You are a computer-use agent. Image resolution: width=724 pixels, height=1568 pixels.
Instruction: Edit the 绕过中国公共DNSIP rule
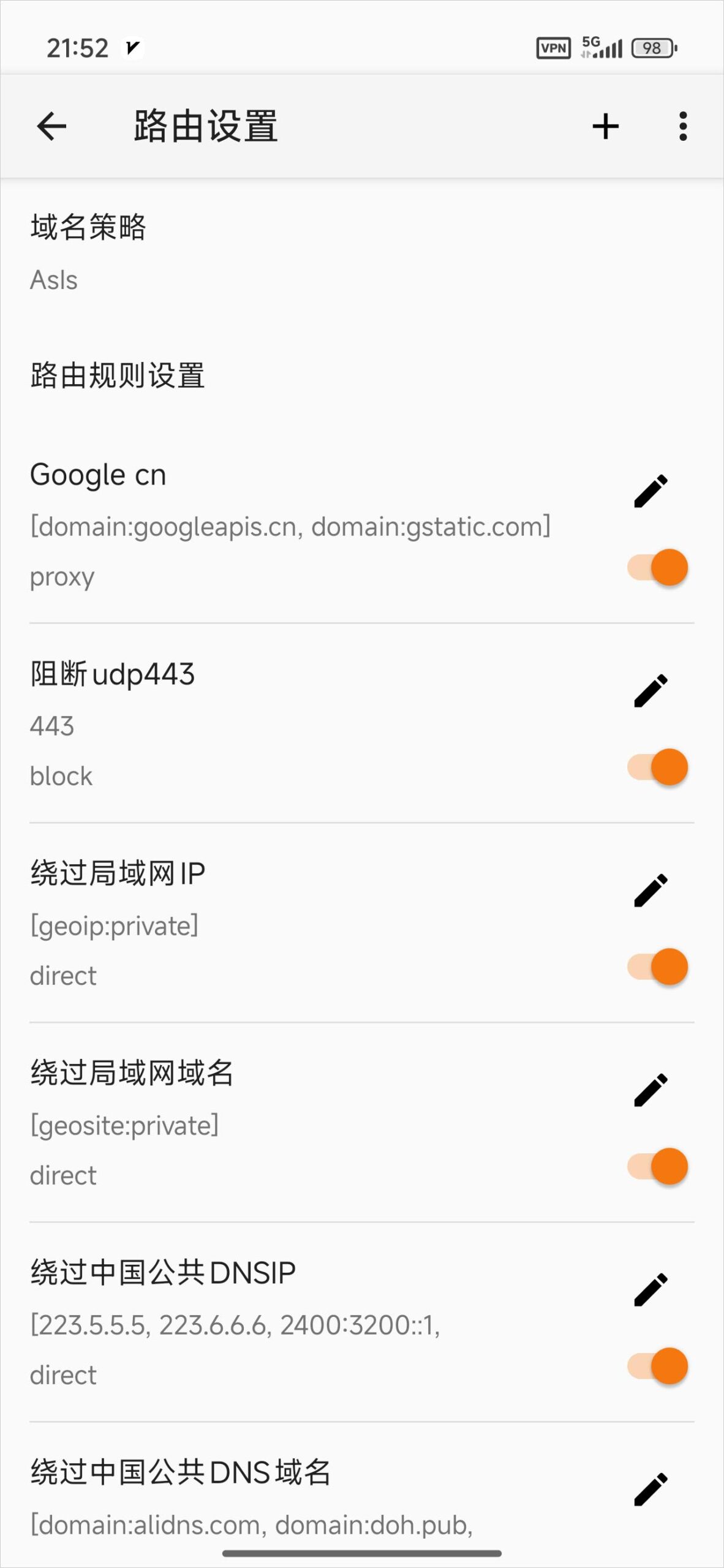click(650, 1290)
